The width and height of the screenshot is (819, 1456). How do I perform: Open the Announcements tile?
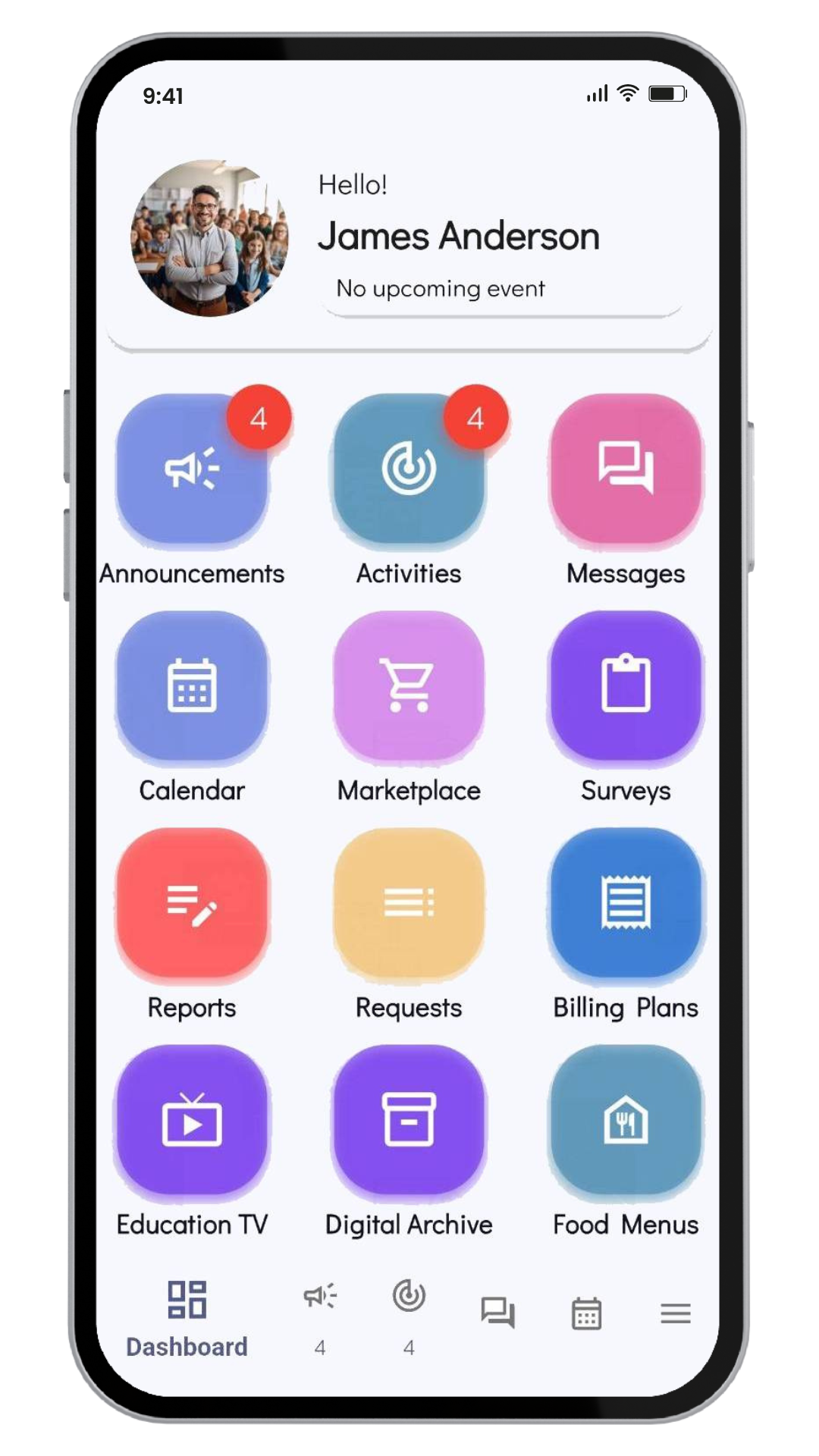tap(192, 469)
